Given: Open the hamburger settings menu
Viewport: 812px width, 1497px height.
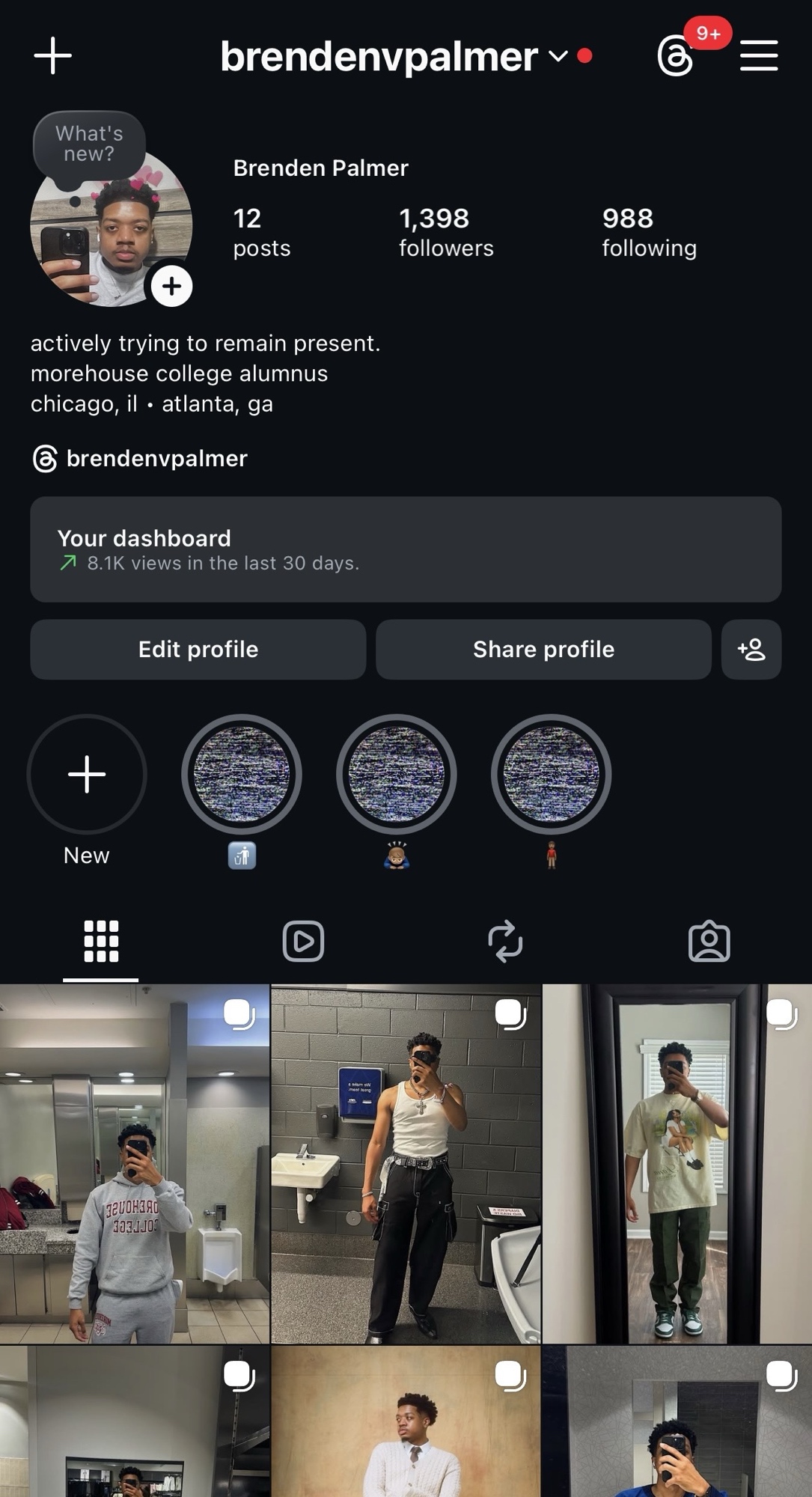Looking at the screenshot, I should coord(759,56).
